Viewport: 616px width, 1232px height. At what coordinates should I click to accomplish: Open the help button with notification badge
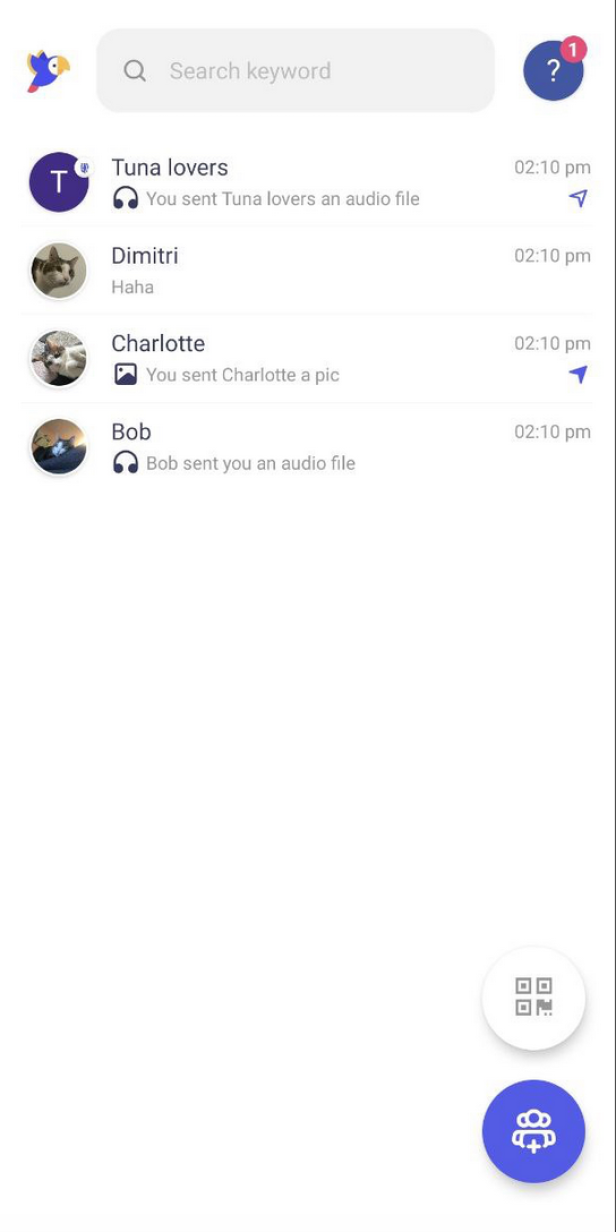click(x=553, y=72)
